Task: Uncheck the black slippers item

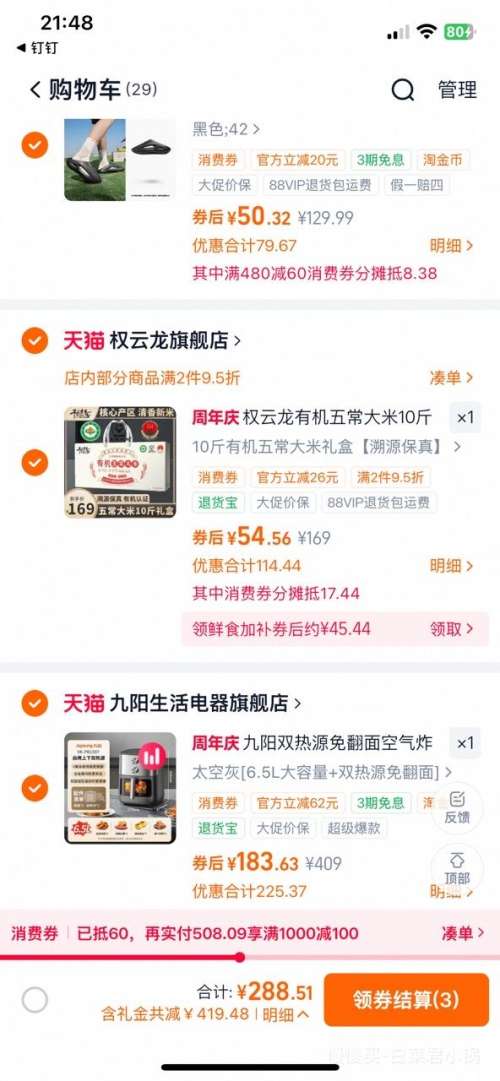Action: (34, 145)
